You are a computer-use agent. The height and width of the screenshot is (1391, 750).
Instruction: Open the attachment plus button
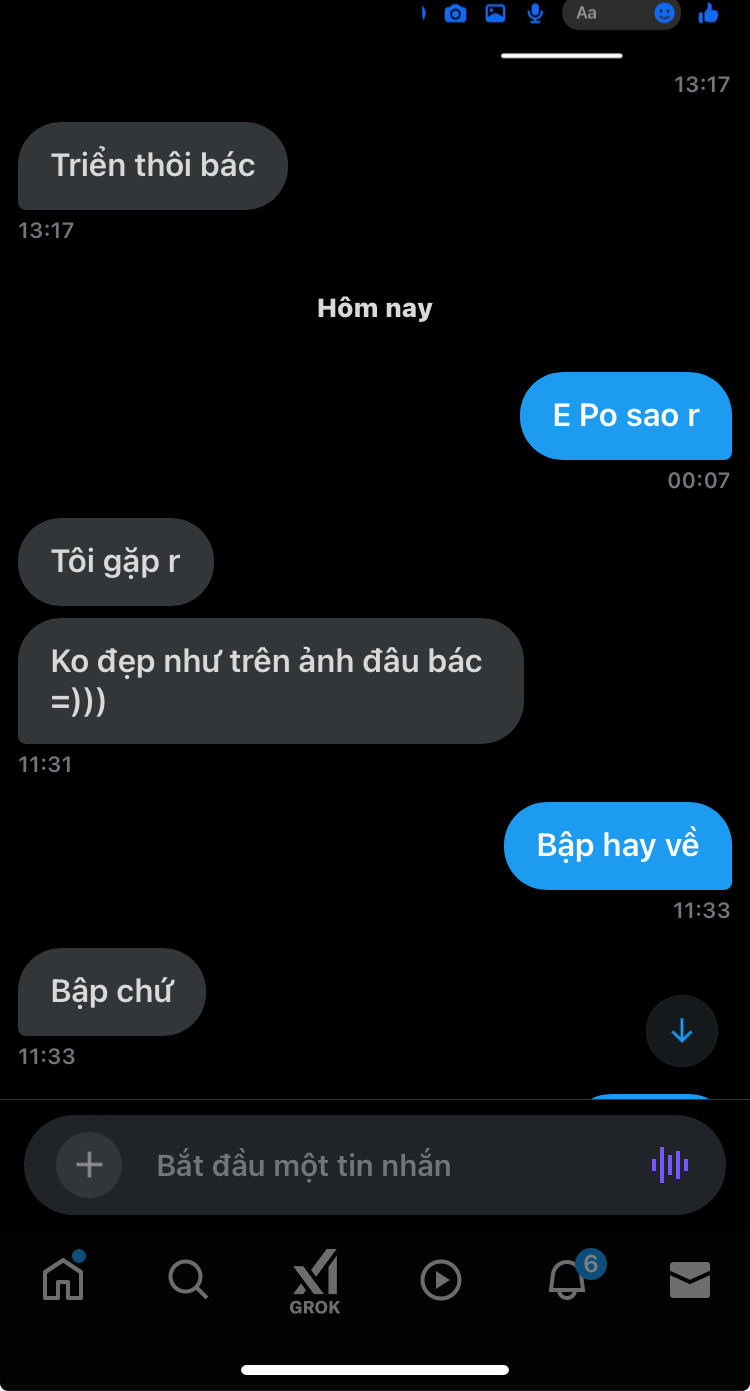tap(89, 1165)
